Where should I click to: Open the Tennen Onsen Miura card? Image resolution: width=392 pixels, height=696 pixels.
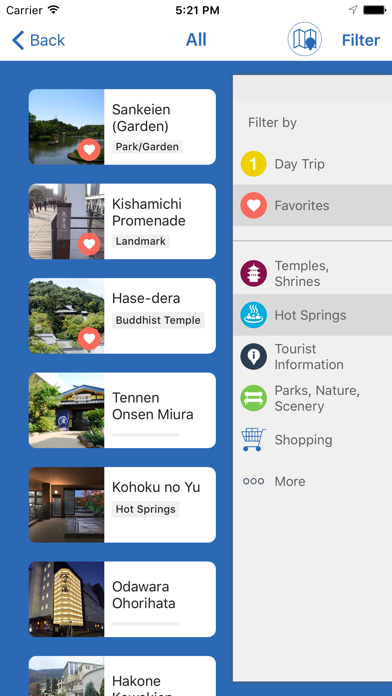point(122,410)
